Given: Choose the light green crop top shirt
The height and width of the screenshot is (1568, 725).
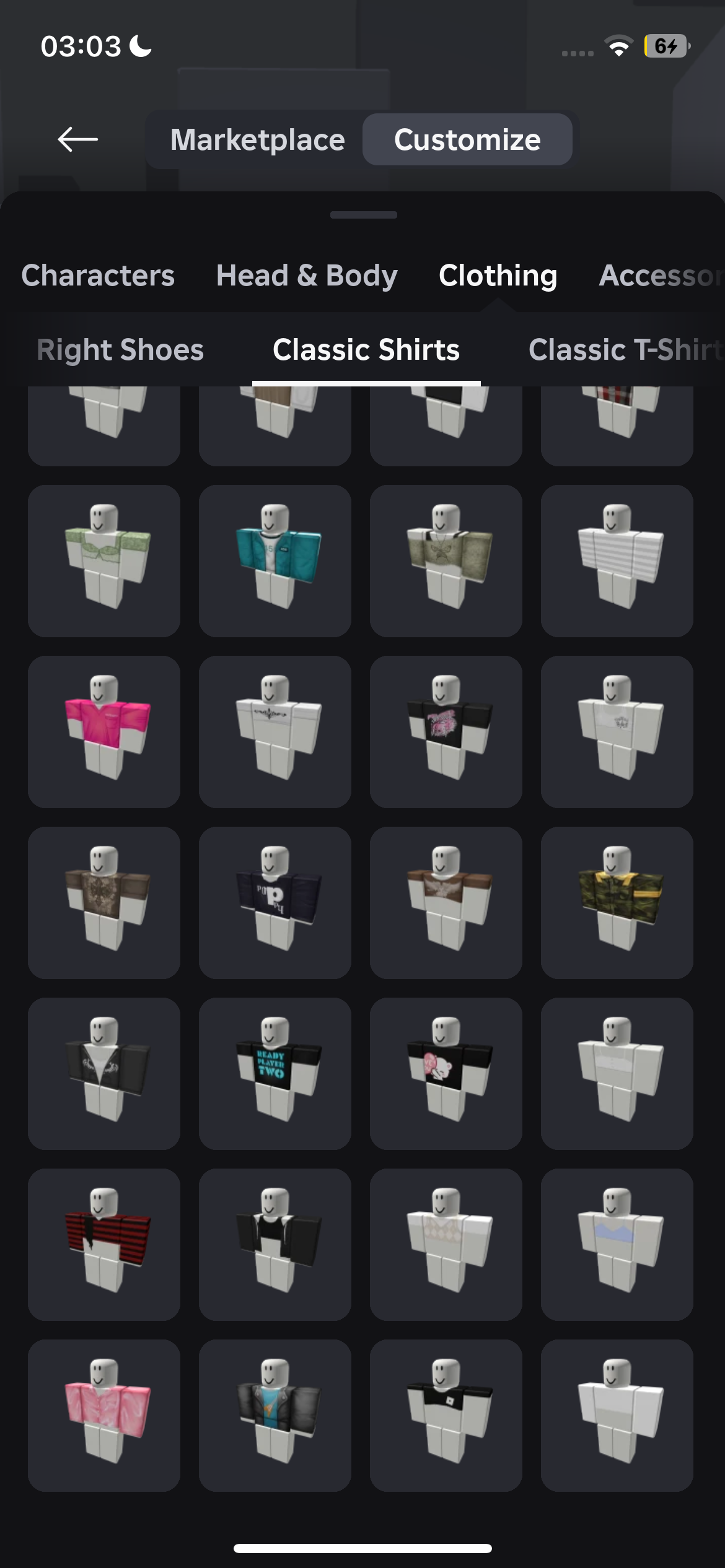Looking at the screenshot, I should tap(104, 561).
